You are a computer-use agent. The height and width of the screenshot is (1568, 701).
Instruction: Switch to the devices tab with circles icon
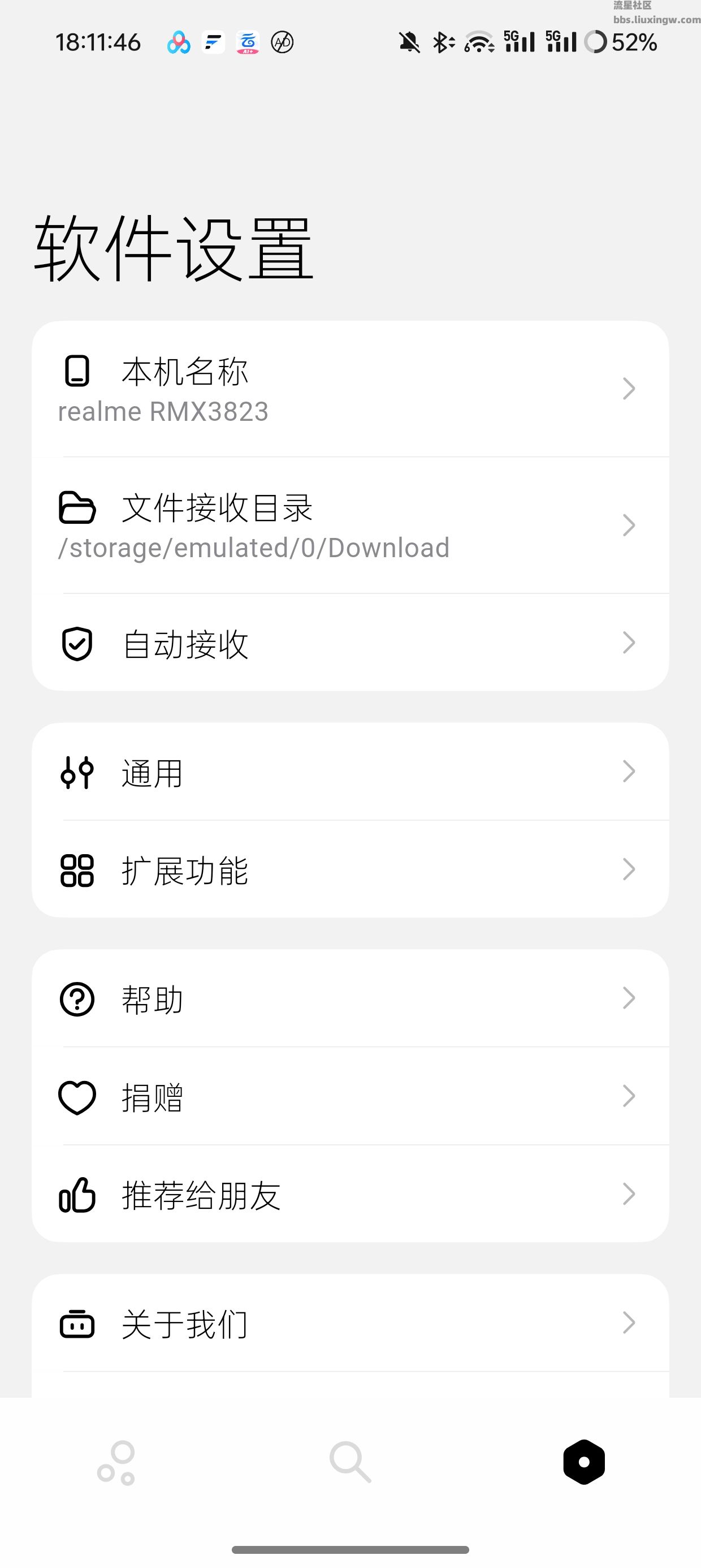(x=116, y=1462)
